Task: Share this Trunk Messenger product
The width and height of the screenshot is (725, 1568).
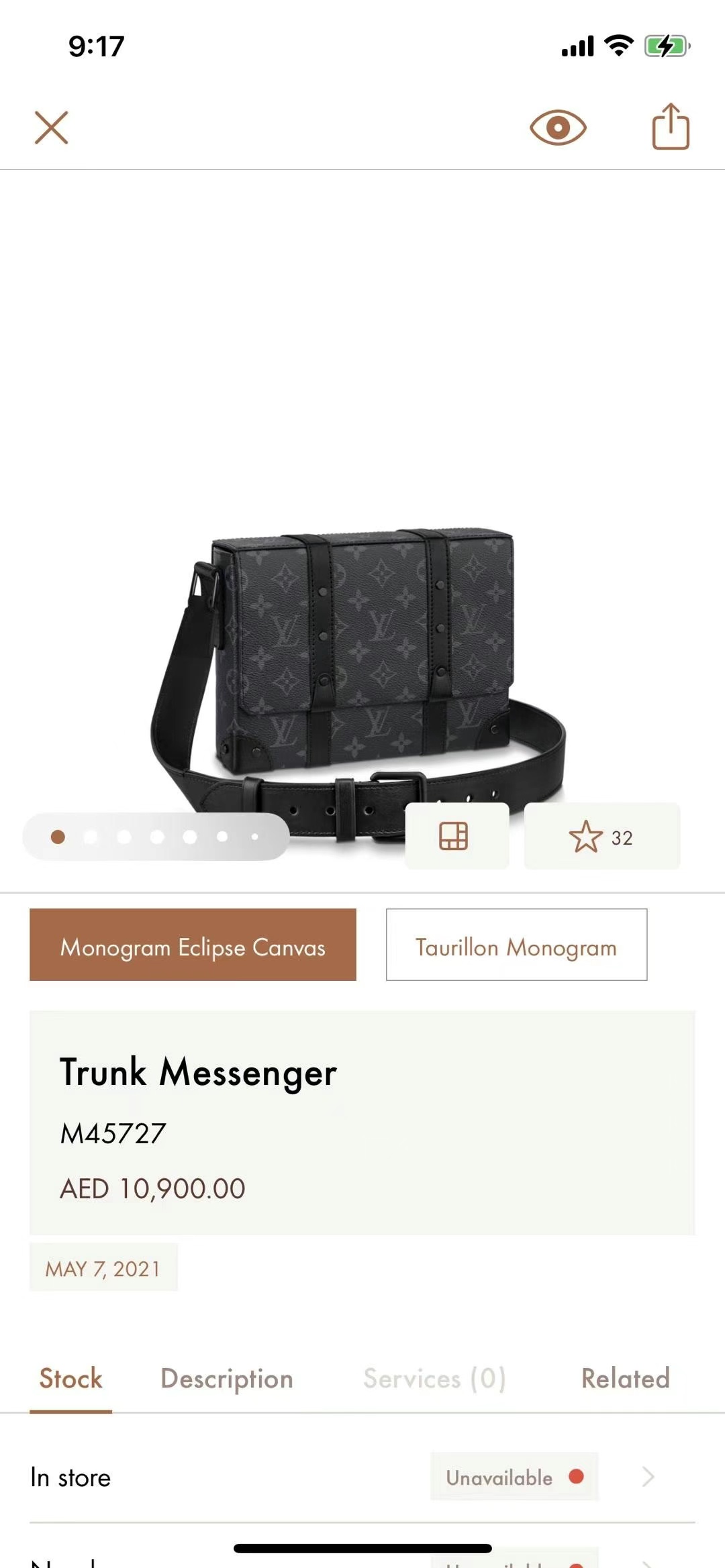Action: 671,126
